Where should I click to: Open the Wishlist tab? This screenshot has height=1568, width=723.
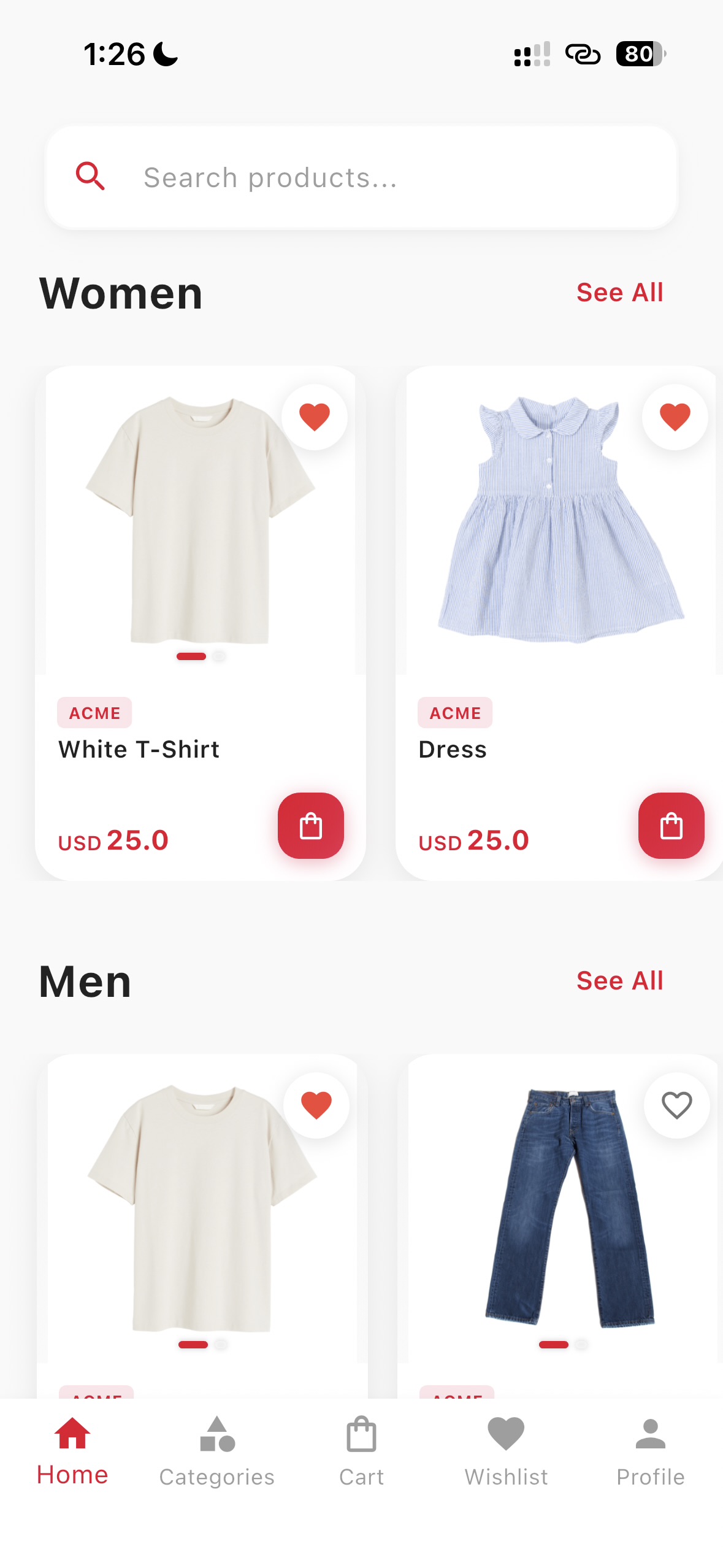506,1451
